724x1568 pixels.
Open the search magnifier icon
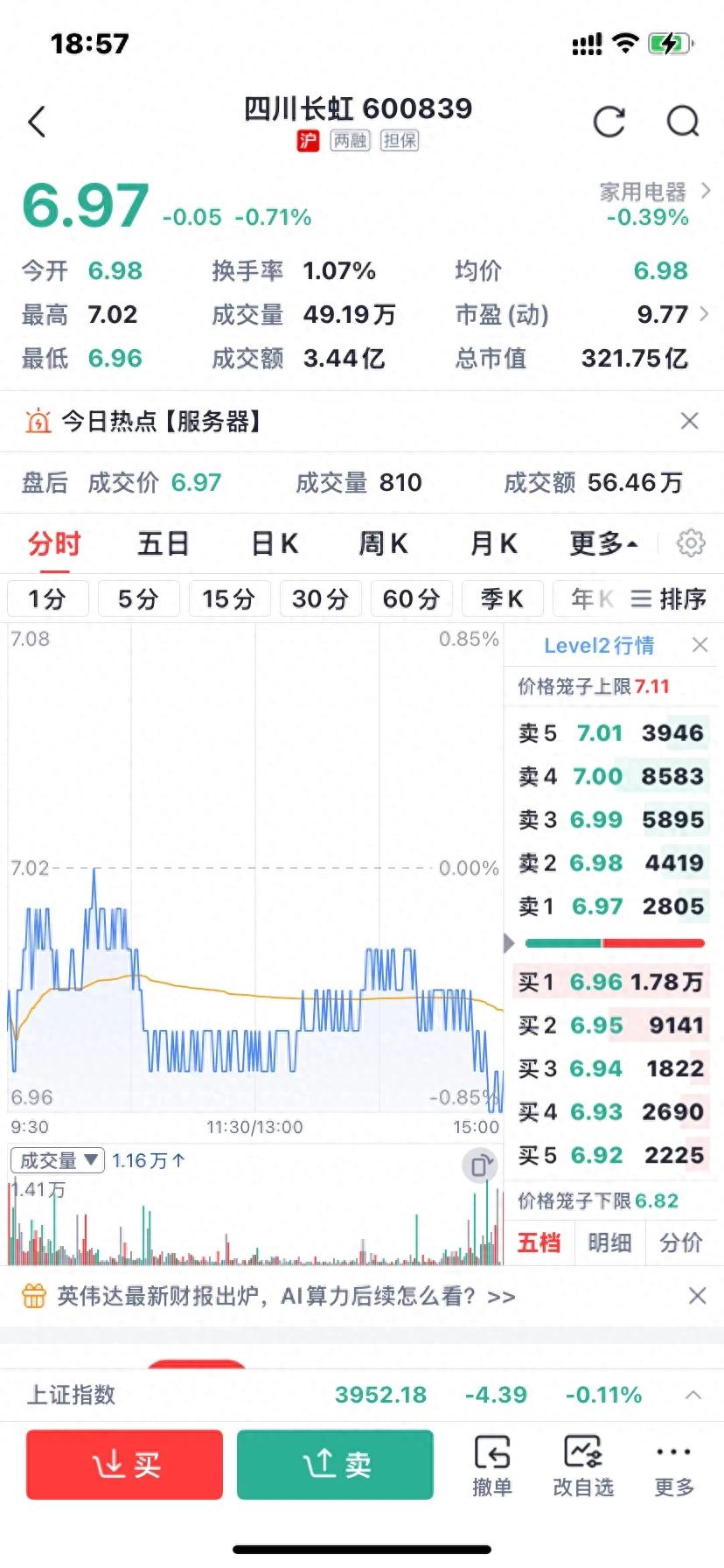pyautogui.click(x=683, y=122)
